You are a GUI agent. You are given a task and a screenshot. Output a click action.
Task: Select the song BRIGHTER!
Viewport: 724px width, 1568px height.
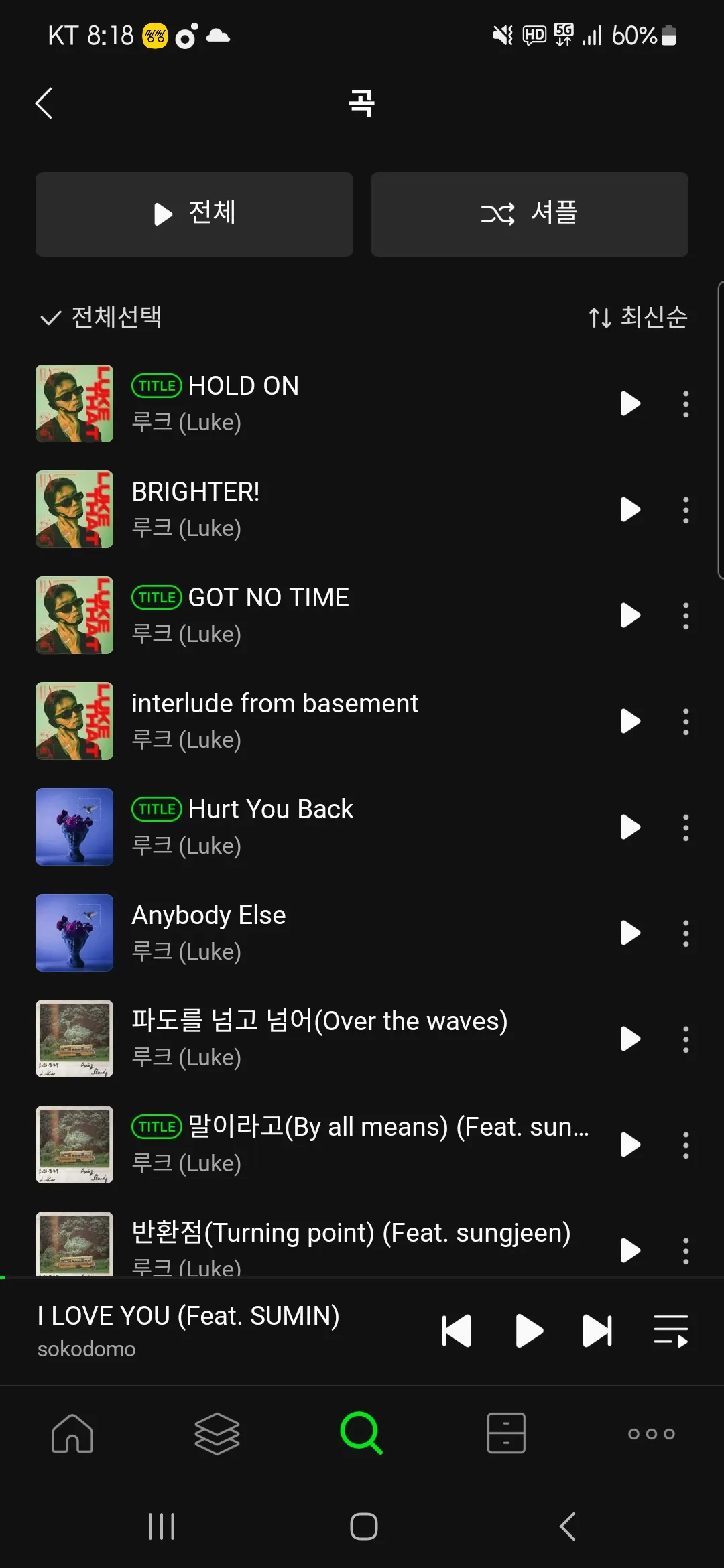point(196,509)
